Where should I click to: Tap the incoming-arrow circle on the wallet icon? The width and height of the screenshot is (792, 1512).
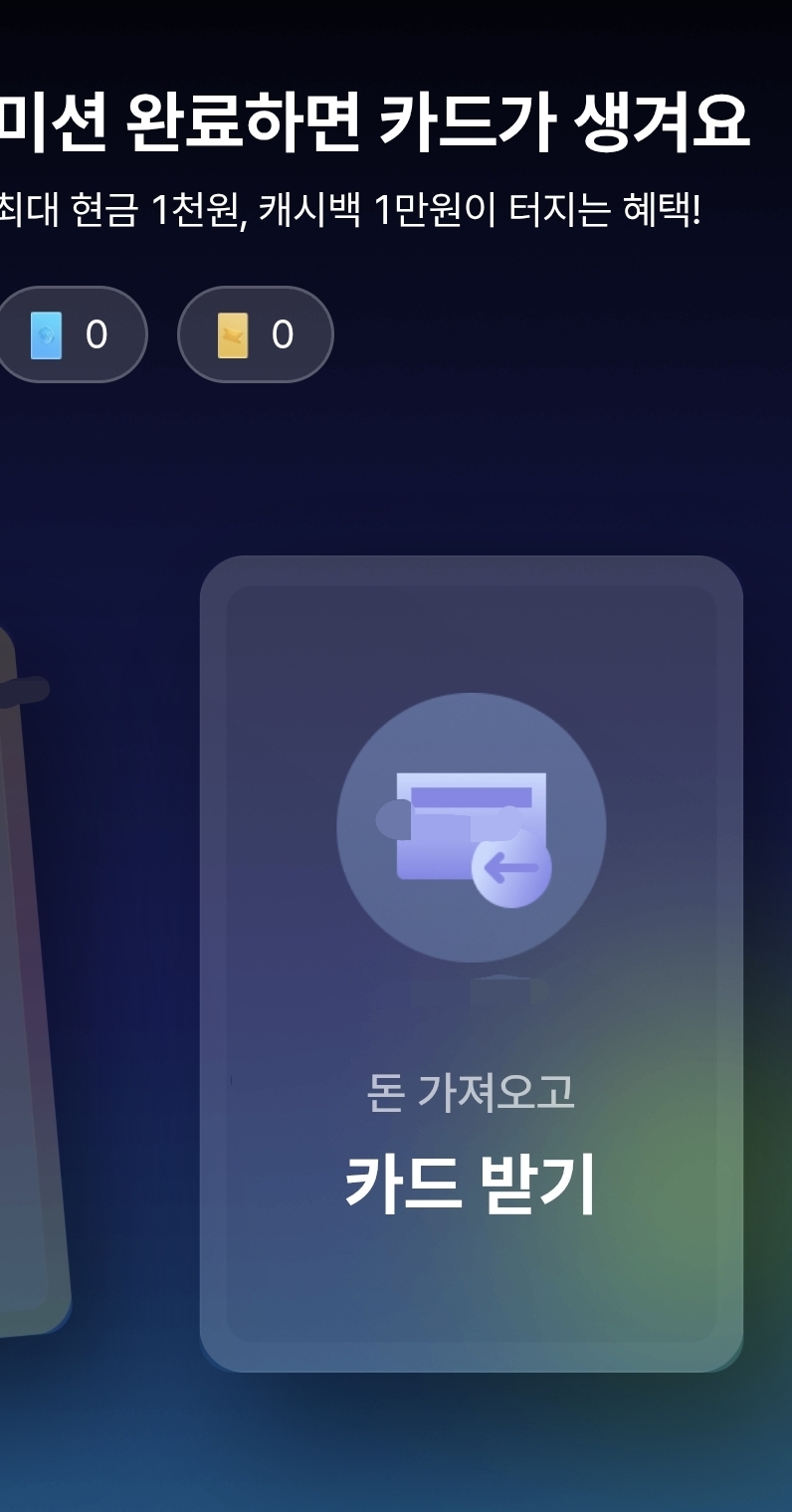pos(509,873)
